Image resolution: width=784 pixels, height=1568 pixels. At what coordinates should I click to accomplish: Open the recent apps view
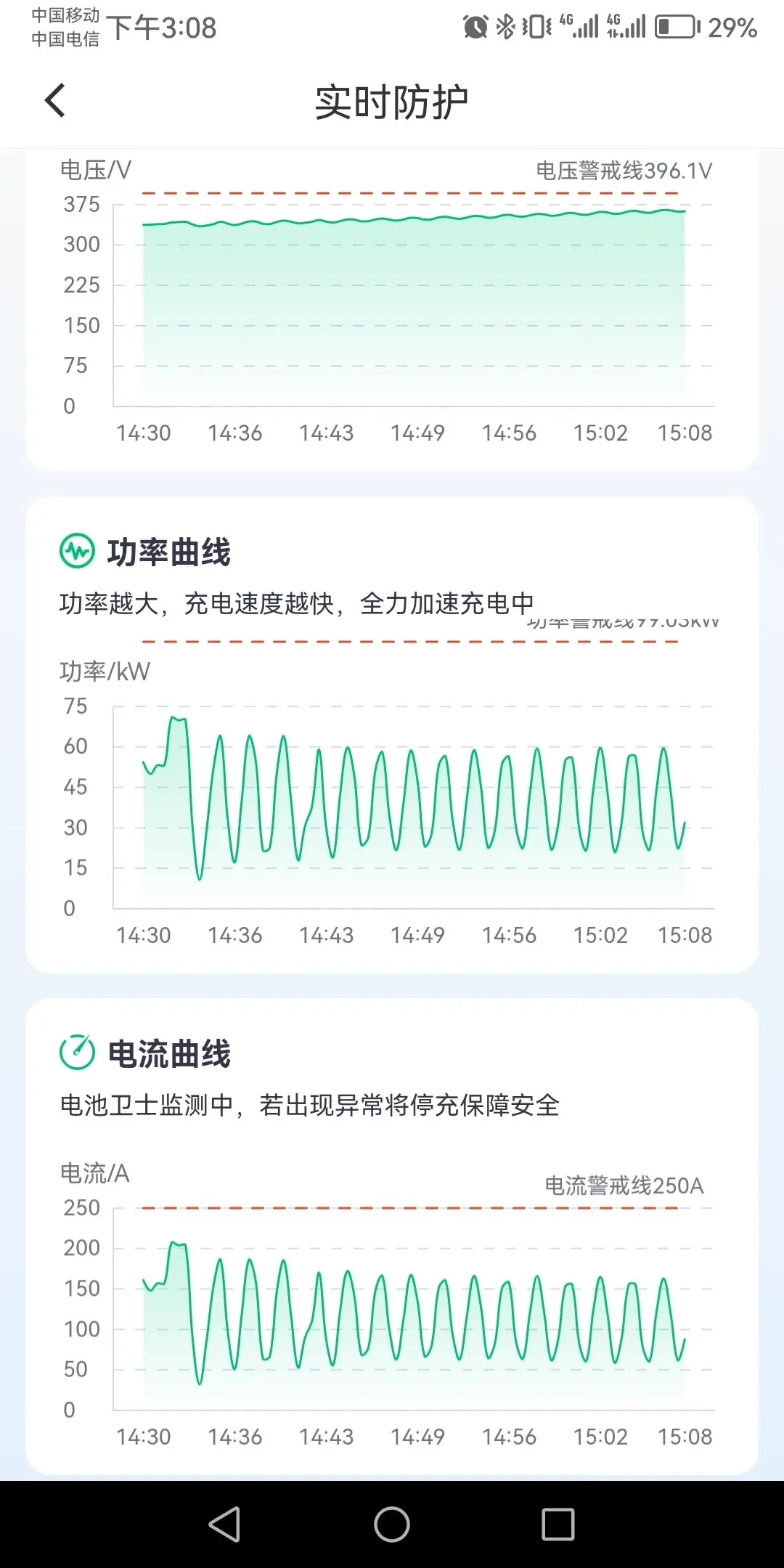pyautogui.click(x=558, y=1524)
